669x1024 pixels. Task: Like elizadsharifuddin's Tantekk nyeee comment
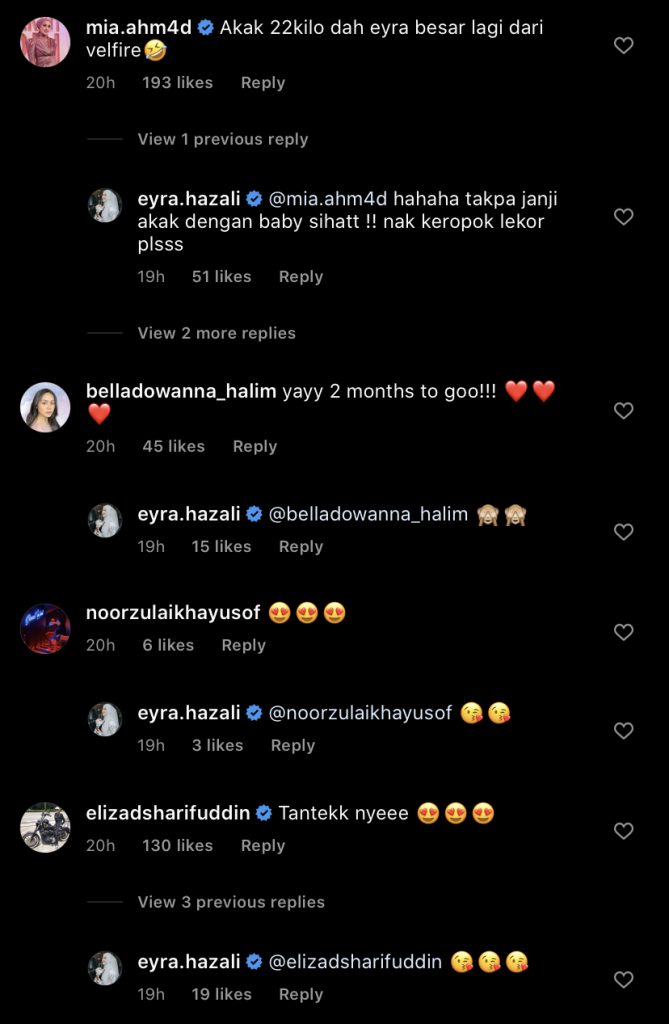(623, 831)
